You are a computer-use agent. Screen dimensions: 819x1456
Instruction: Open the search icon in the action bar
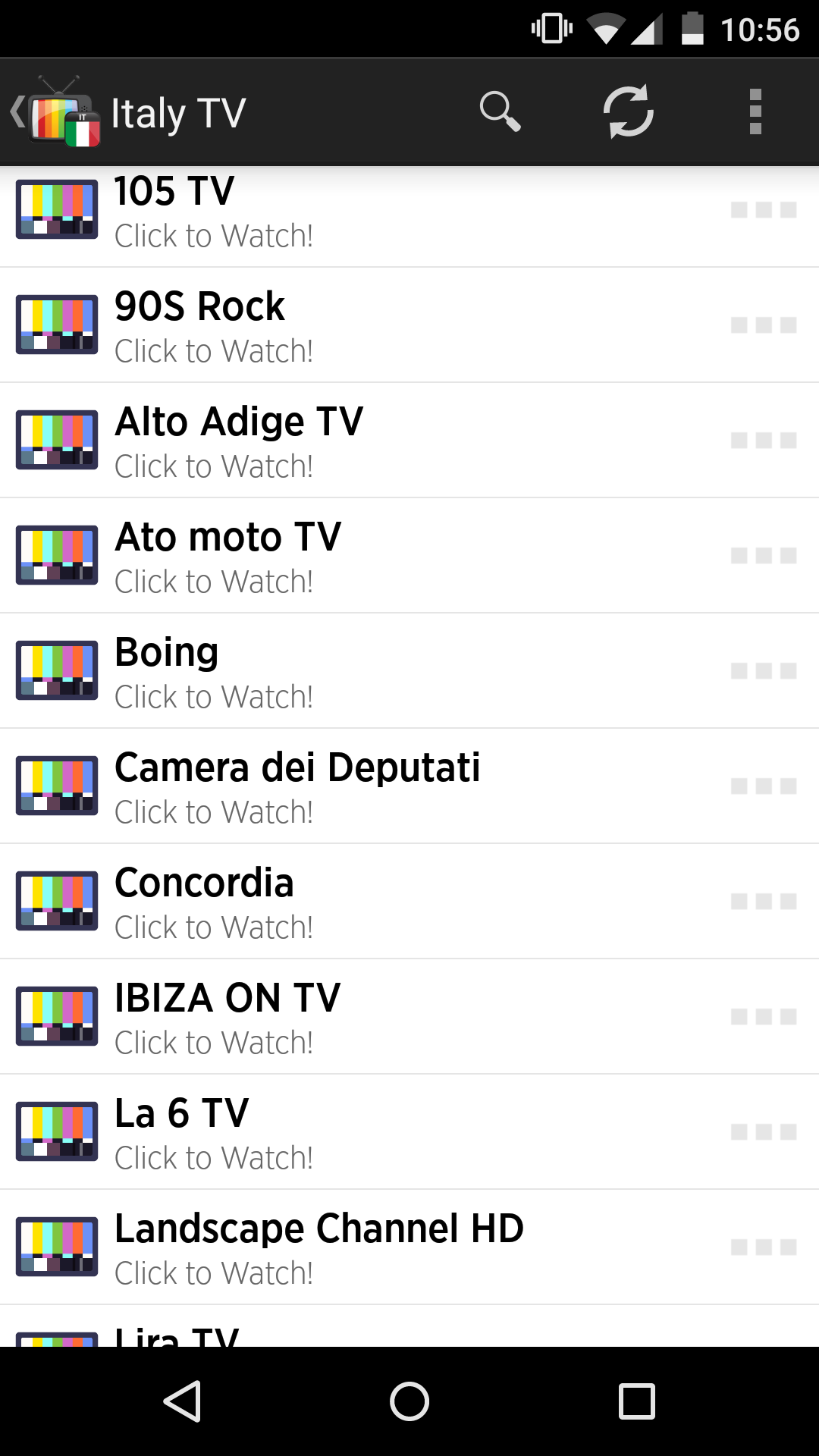tap(500, 111)
